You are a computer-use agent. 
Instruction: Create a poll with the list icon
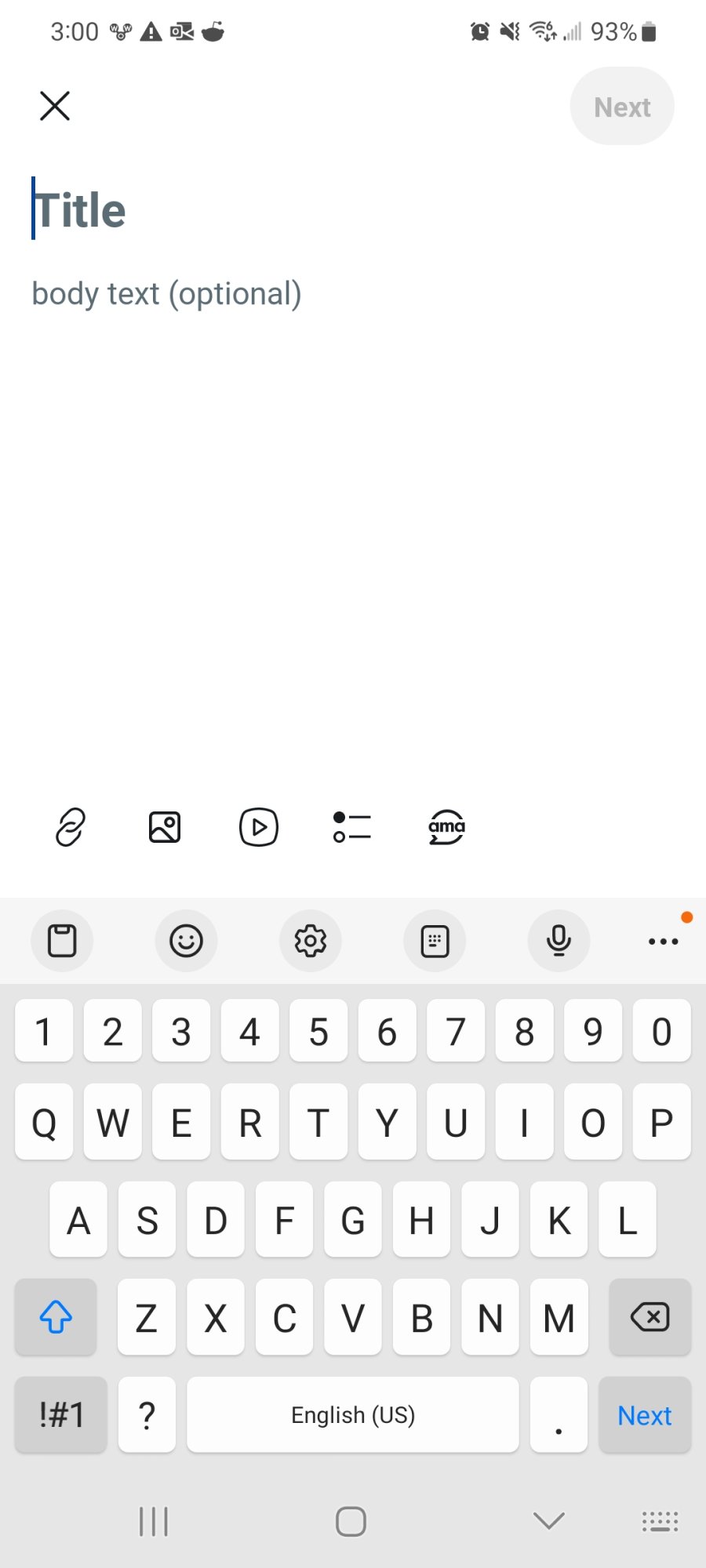coord(351,827)
